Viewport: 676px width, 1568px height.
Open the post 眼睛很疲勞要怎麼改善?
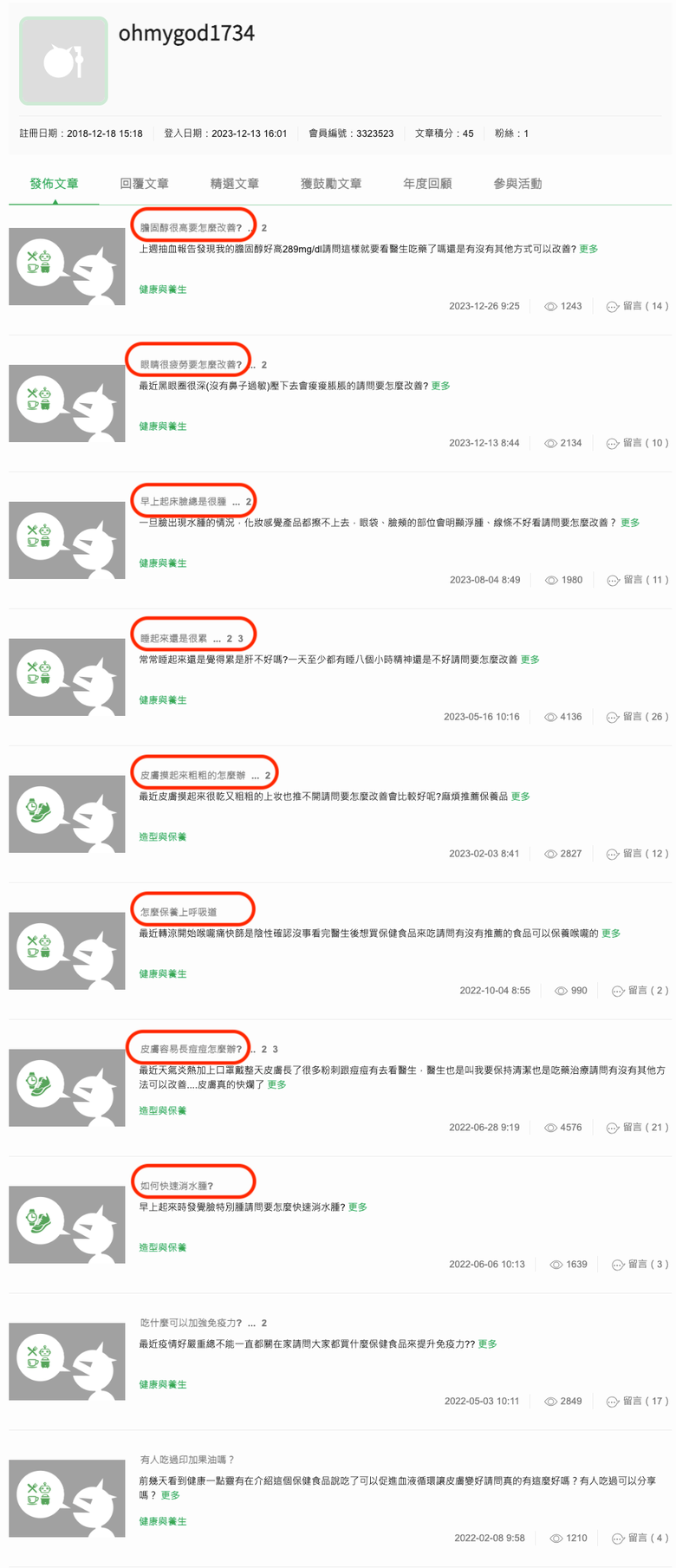192,365
